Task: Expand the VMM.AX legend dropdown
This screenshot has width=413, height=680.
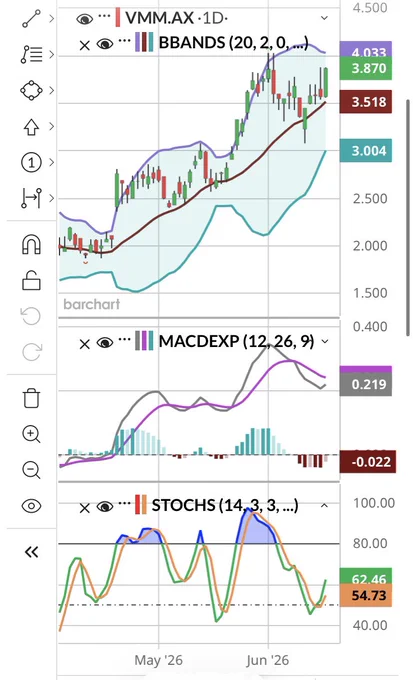Action: pos(324,18)
